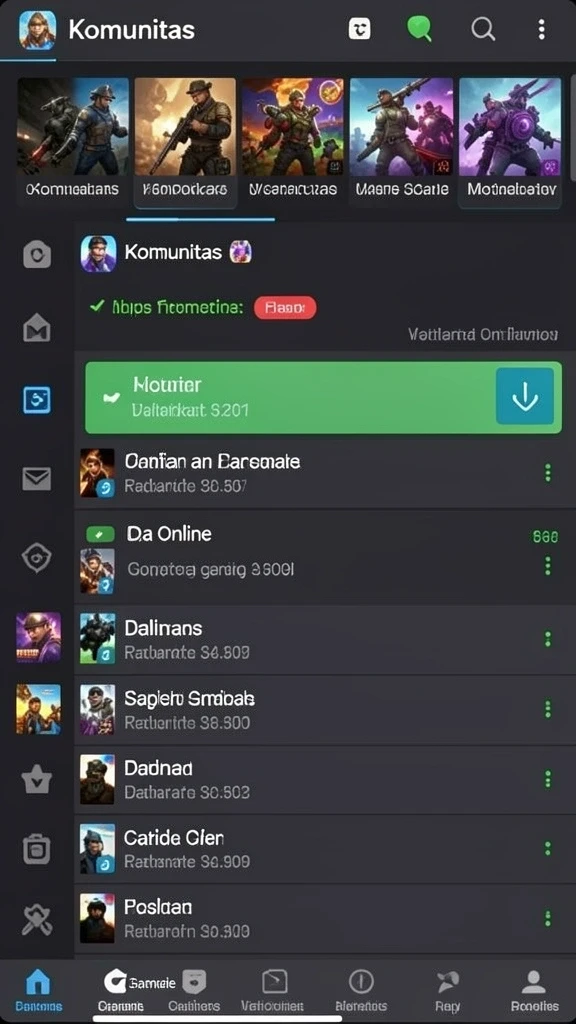Open the Dadnad list row
This screenshot has width=576, height=1024.
pos(324,780)
